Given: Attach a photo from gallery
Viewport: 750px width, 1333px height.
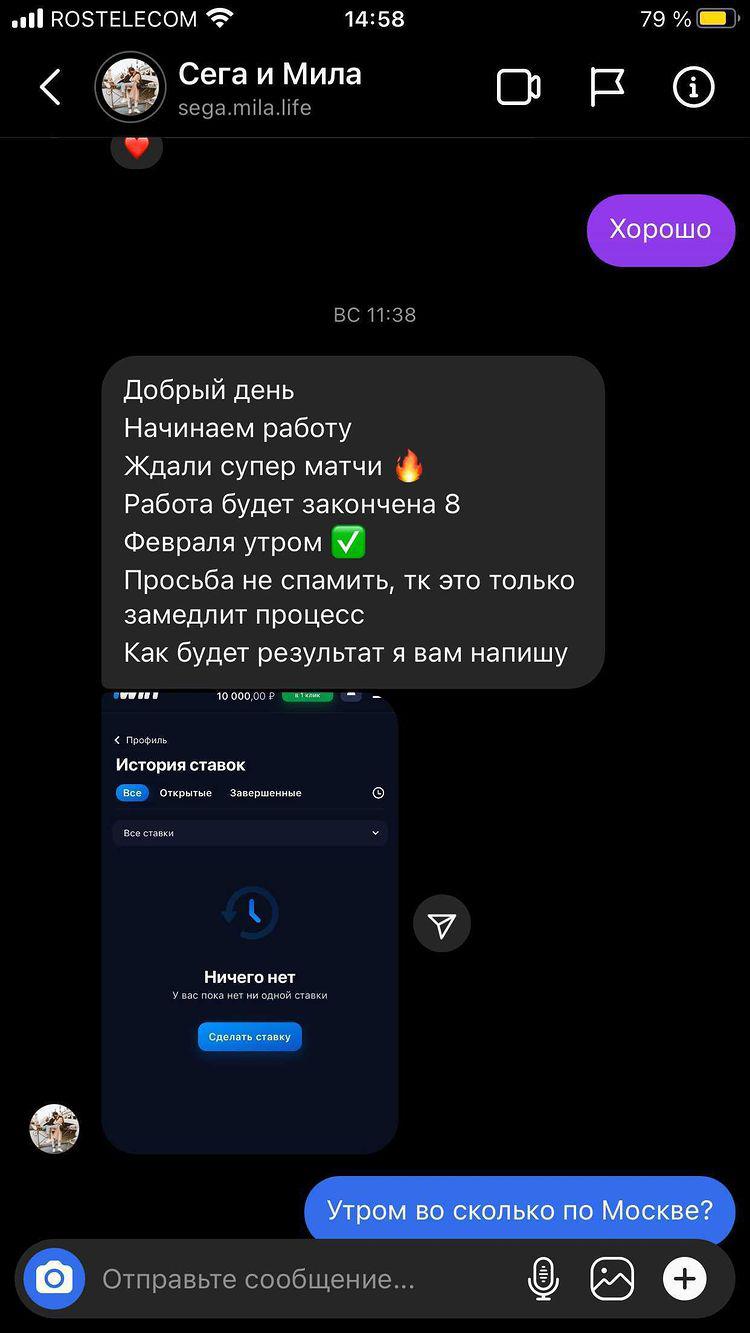Looking at the screenshot, I should pyautogui.click(x=612, y=1278).
